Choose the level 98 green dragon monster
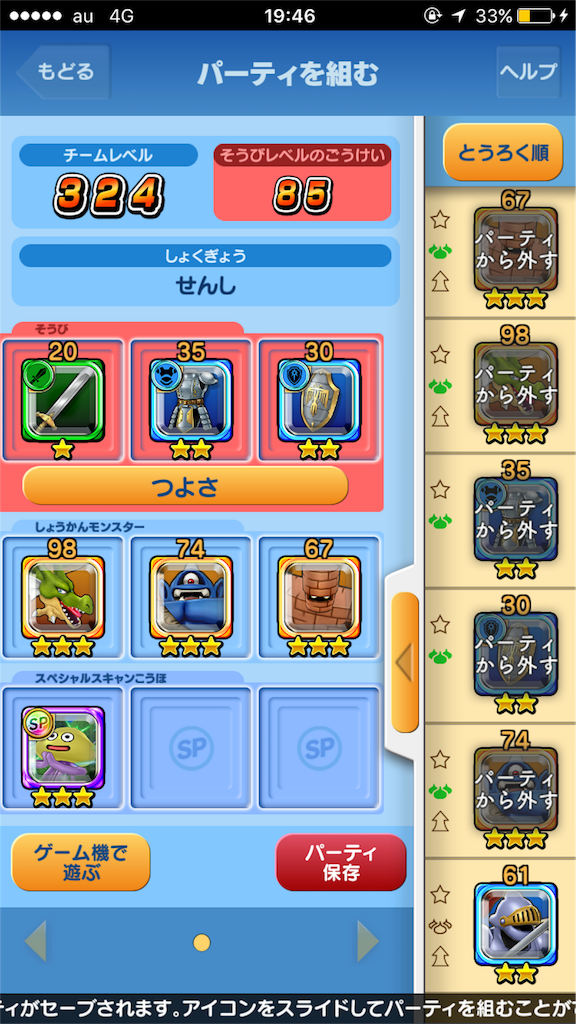This screenshot has width=576, height=1024. [x=62, y=597]
